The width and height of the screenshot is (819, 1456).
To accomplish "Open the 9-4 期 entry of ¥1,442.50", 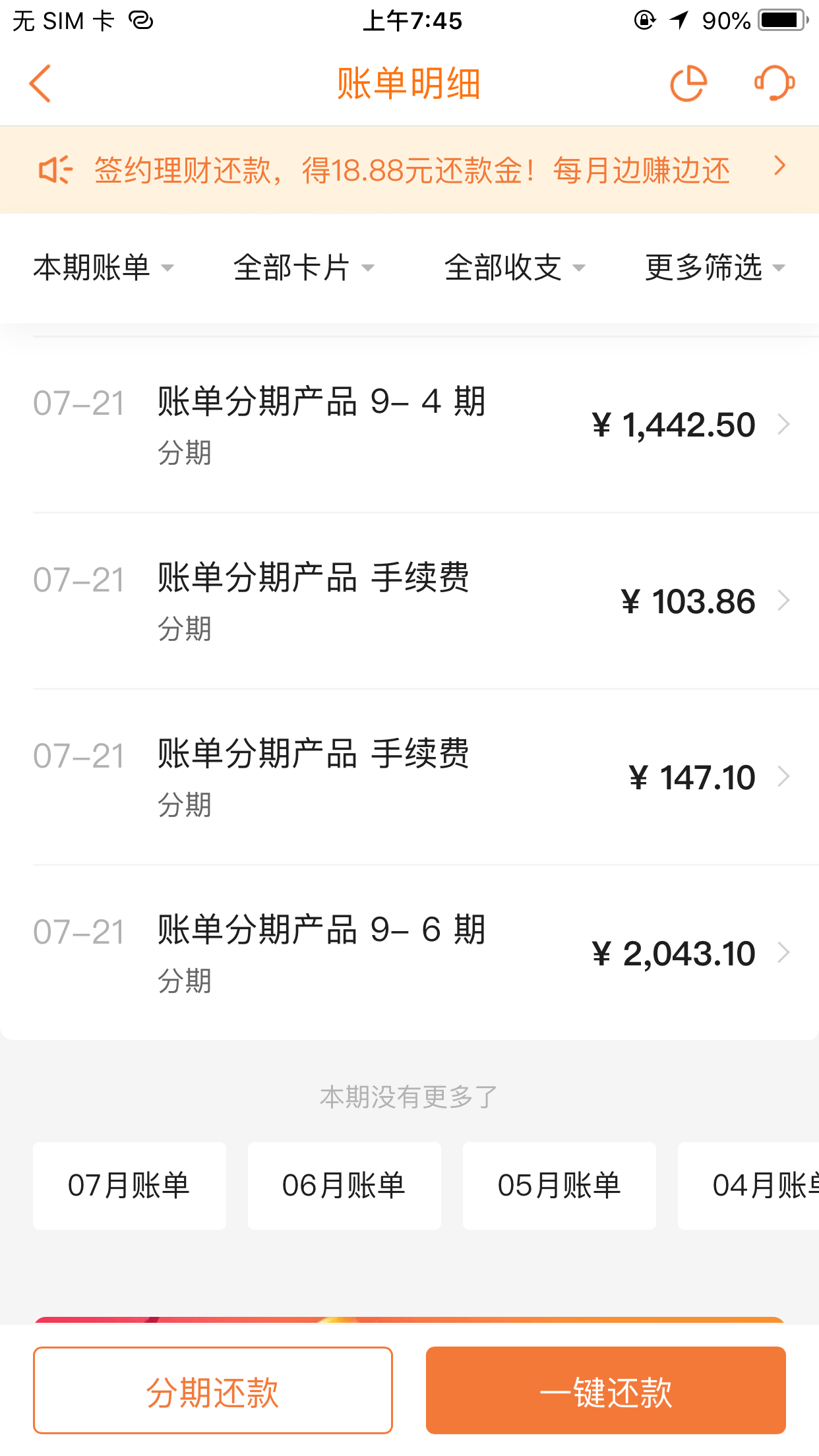I will pyautogui.click(x=409, y=425).
